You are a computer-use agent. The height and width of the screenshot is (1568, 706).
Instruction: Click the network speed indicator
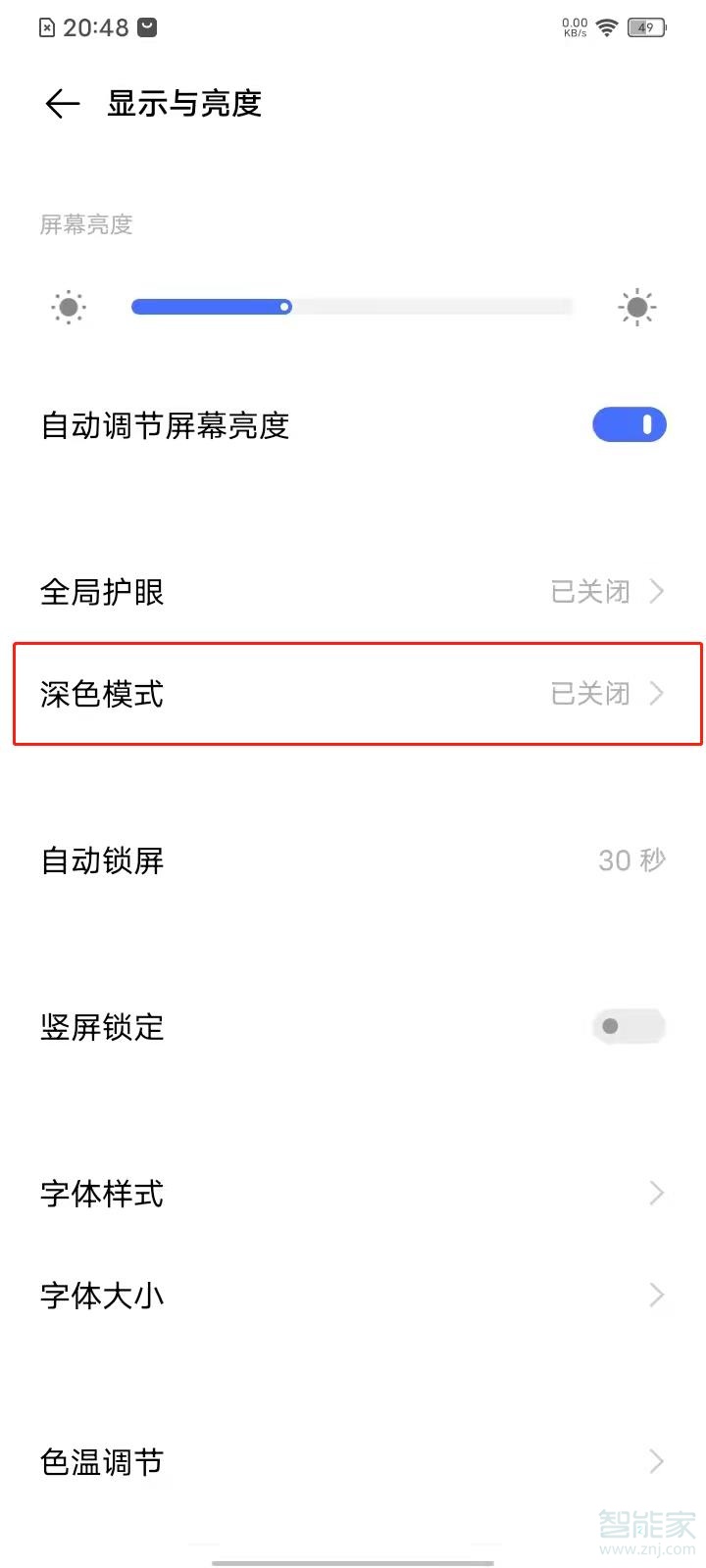pos(574,26)
